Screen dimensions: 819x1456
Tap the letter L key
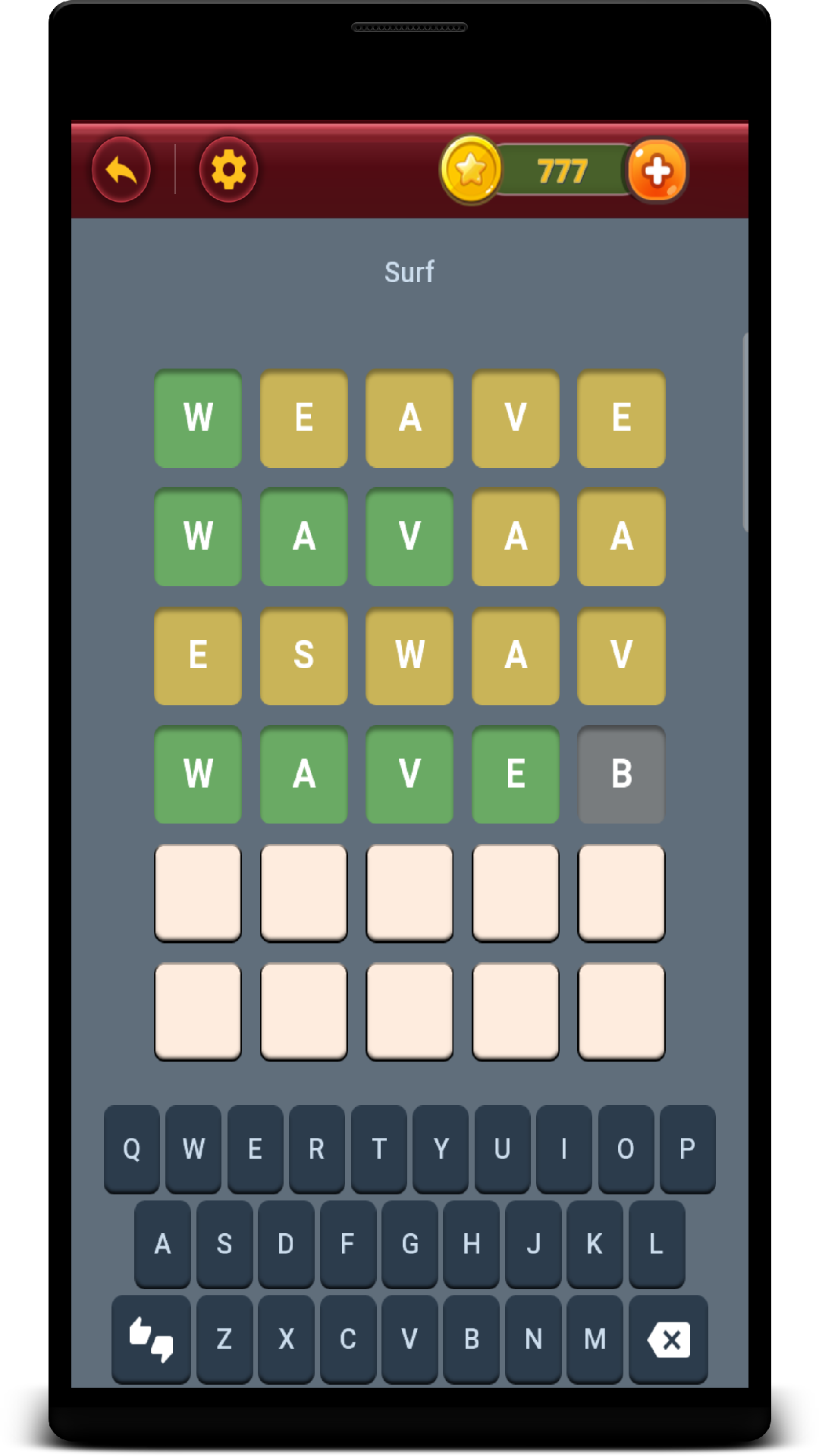(657, 1244)
